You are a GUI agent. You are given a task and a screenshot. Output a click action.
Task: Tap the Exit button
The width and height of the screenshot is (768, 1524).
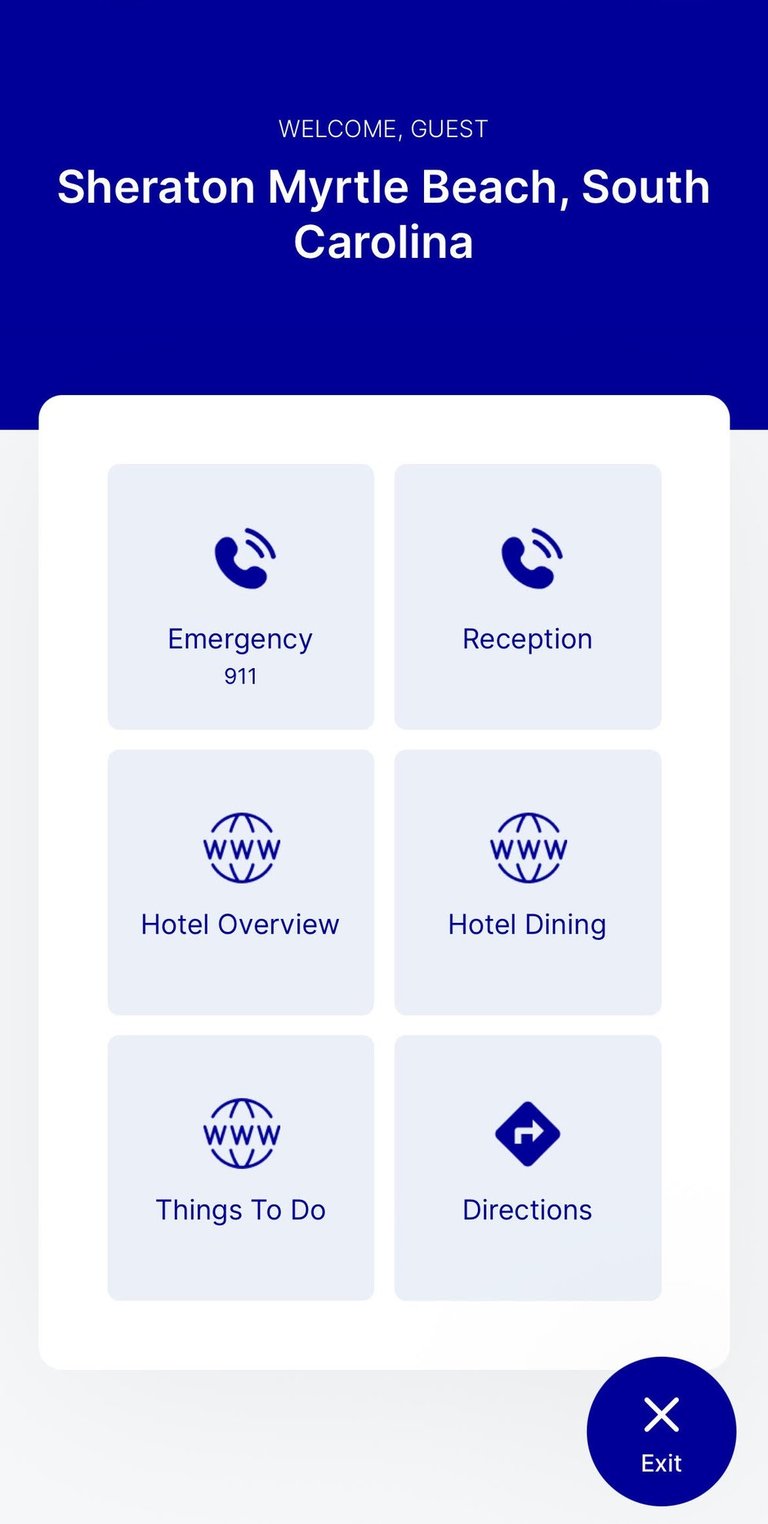(661, 1431)
